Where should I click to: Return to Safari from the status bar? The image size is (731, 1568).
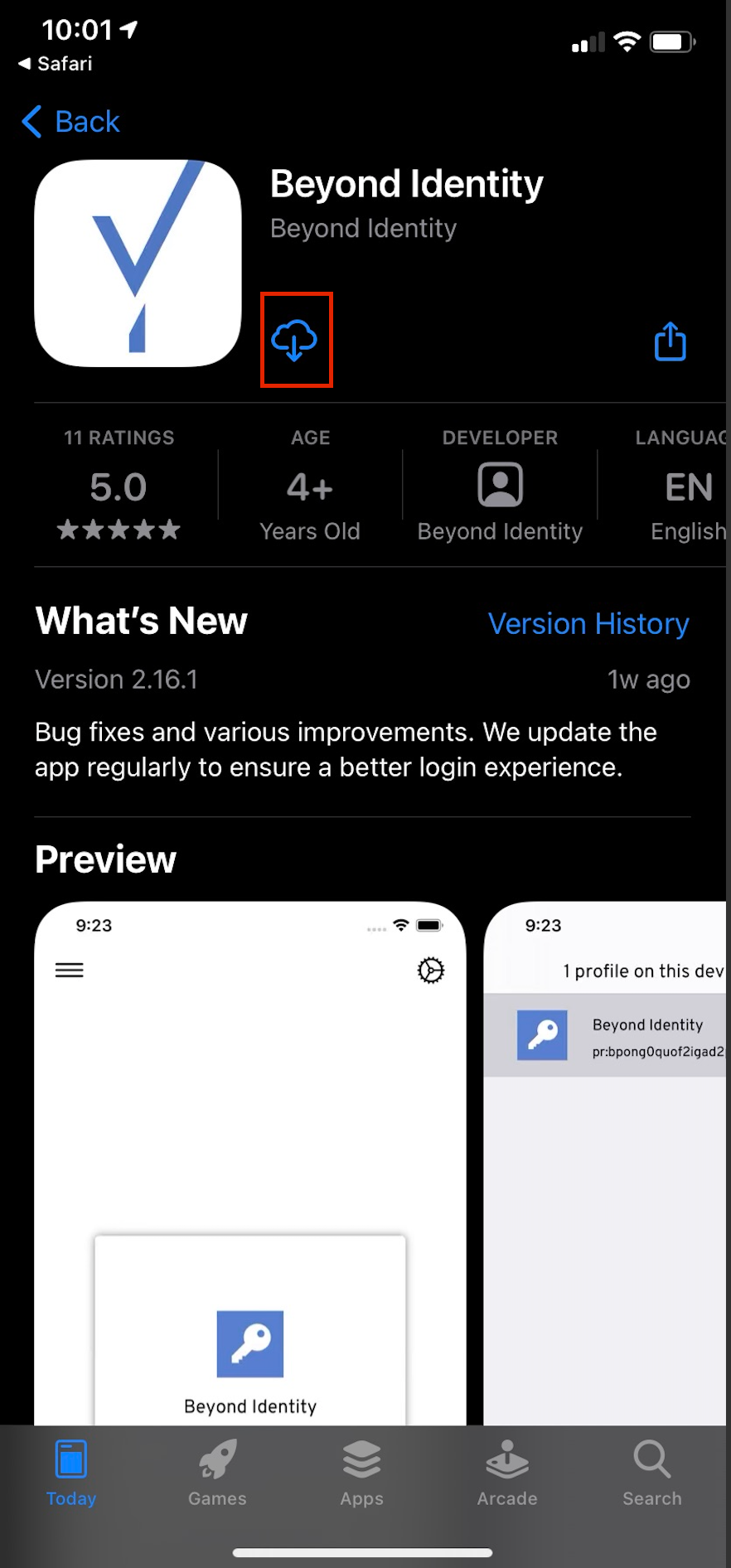pyautogui.click(x=56, y=64)
